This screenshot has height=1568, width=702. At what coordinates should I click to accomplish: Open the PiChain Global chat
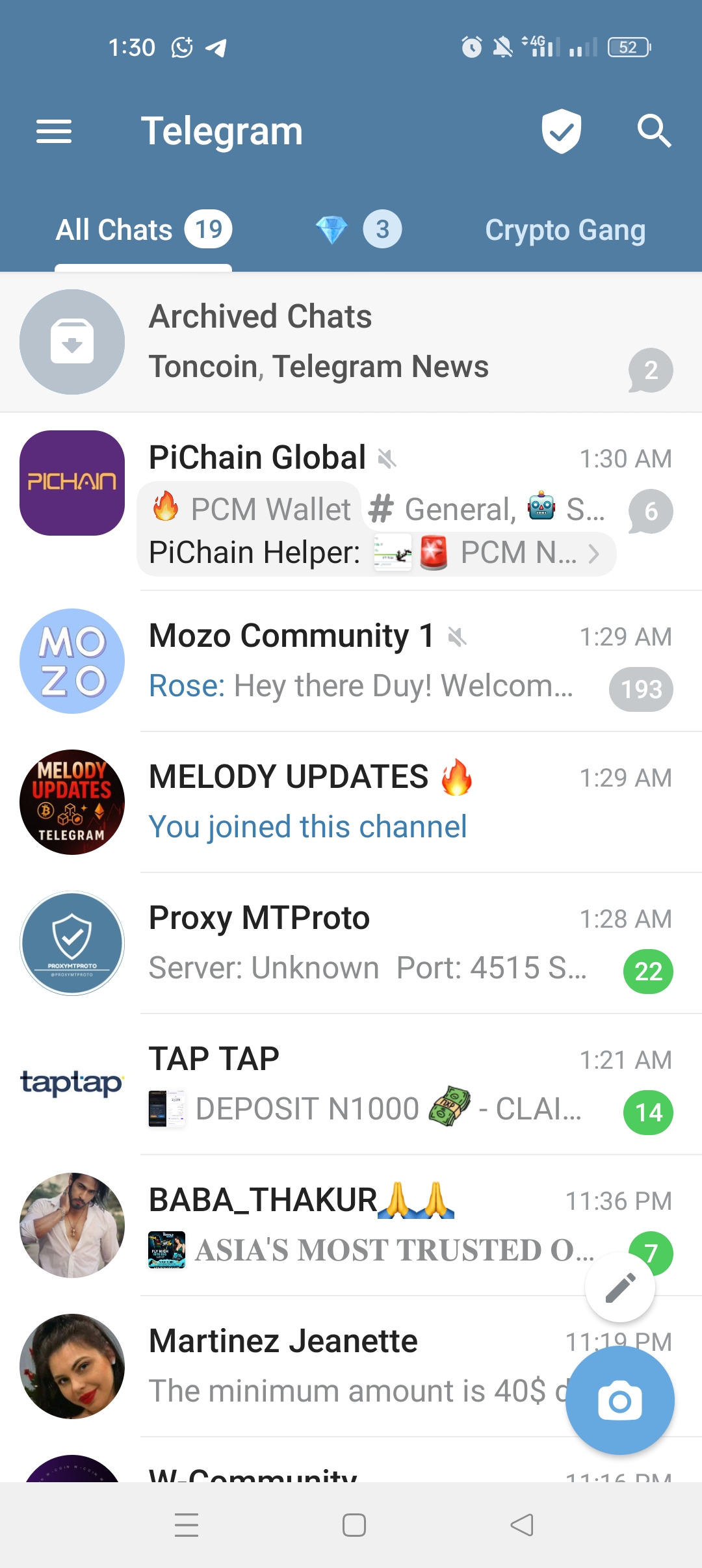click(351, 458)
